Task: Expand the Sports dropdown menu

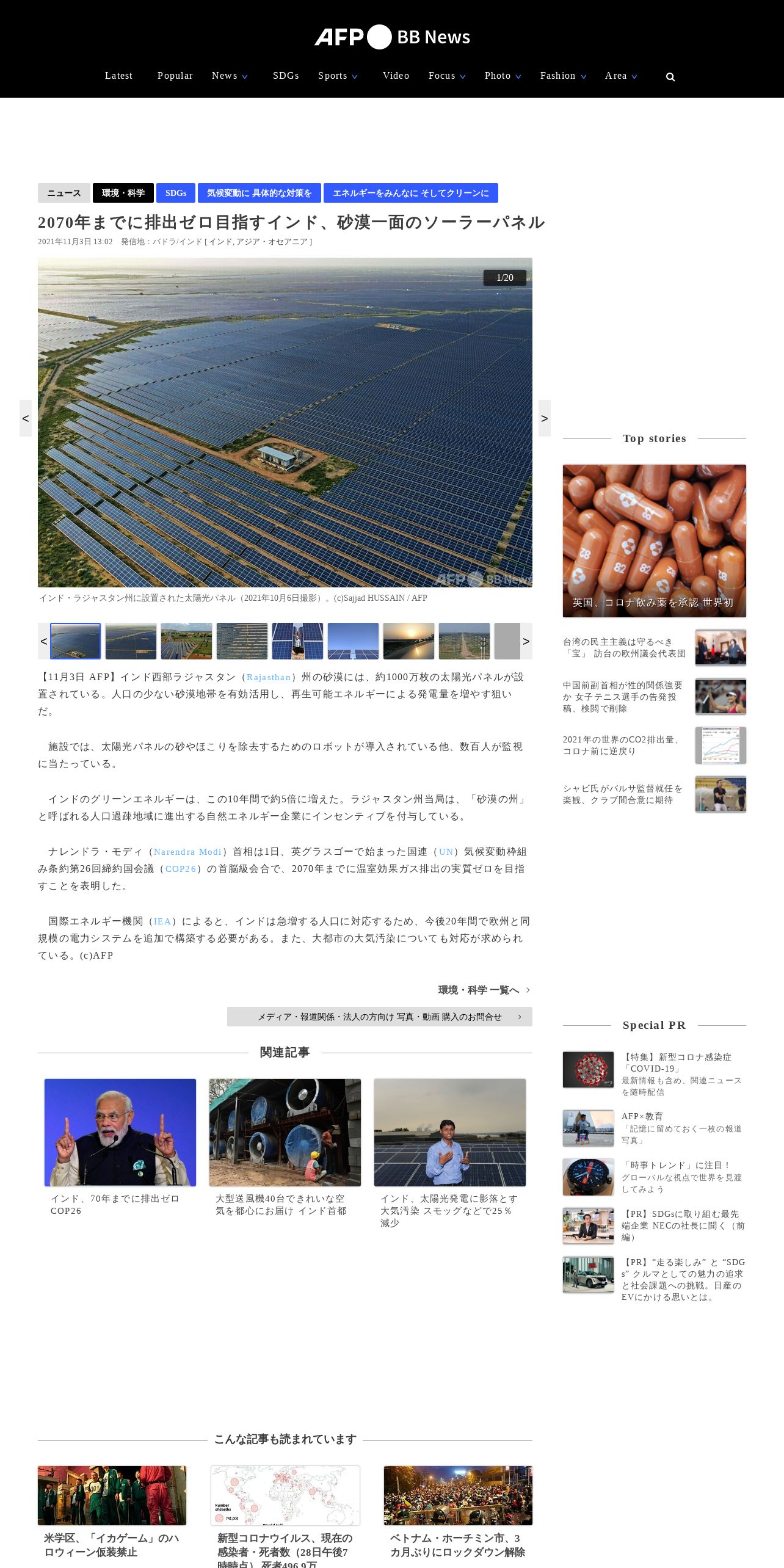Action: click(338, 76)
